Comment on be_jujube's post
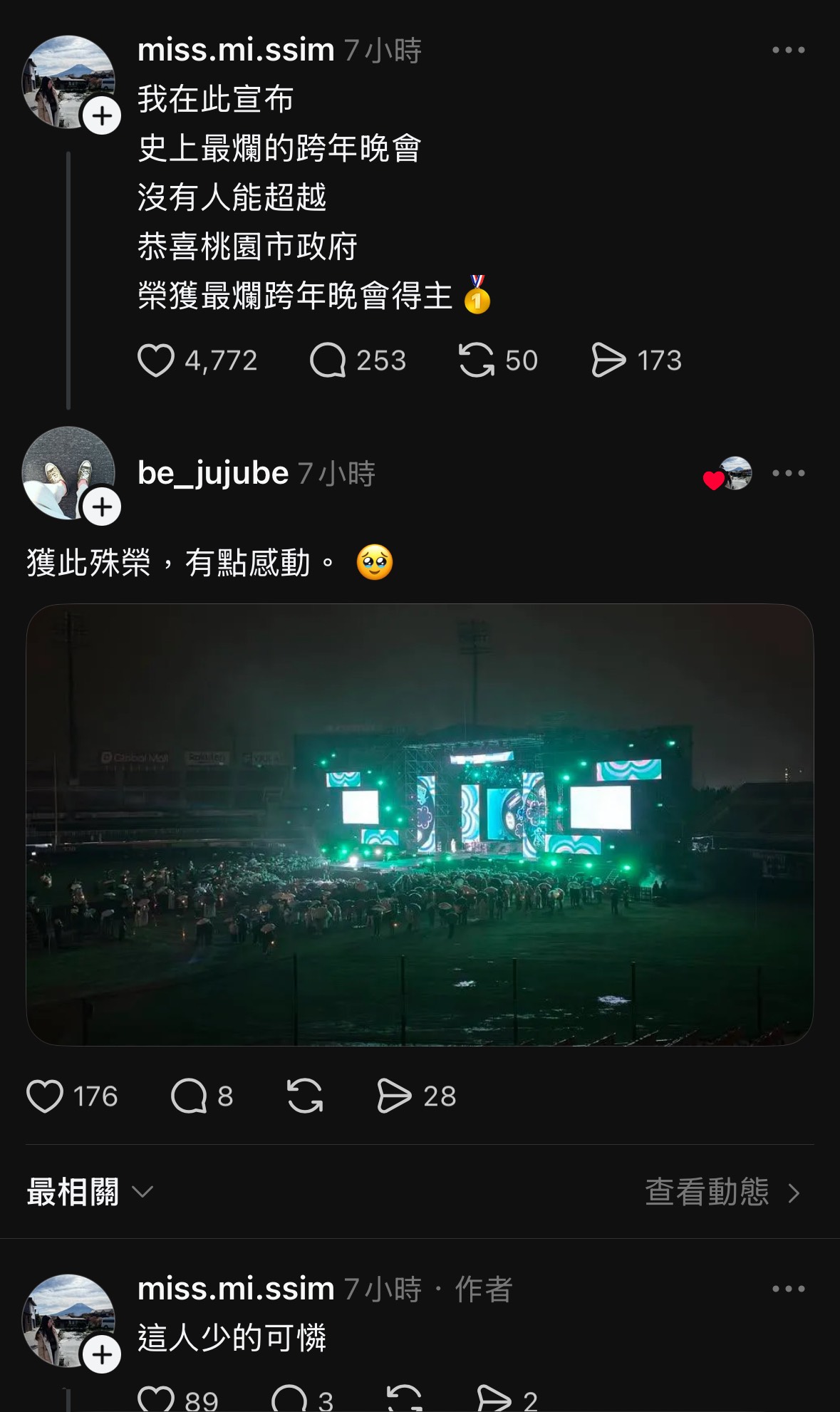Screen dimensions: 840x1412 tap(189, 1096)
